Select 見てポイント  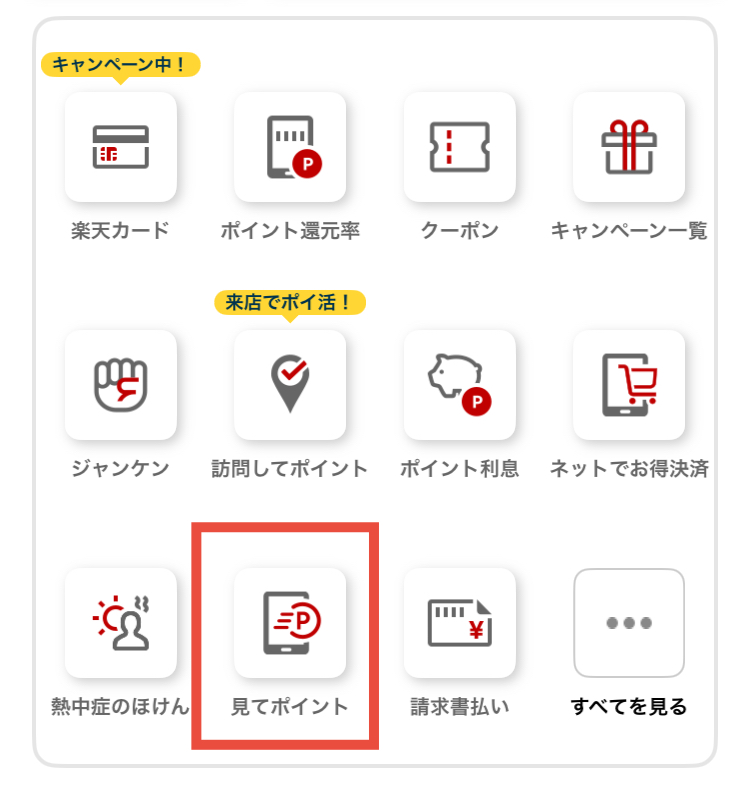[290, 623]
